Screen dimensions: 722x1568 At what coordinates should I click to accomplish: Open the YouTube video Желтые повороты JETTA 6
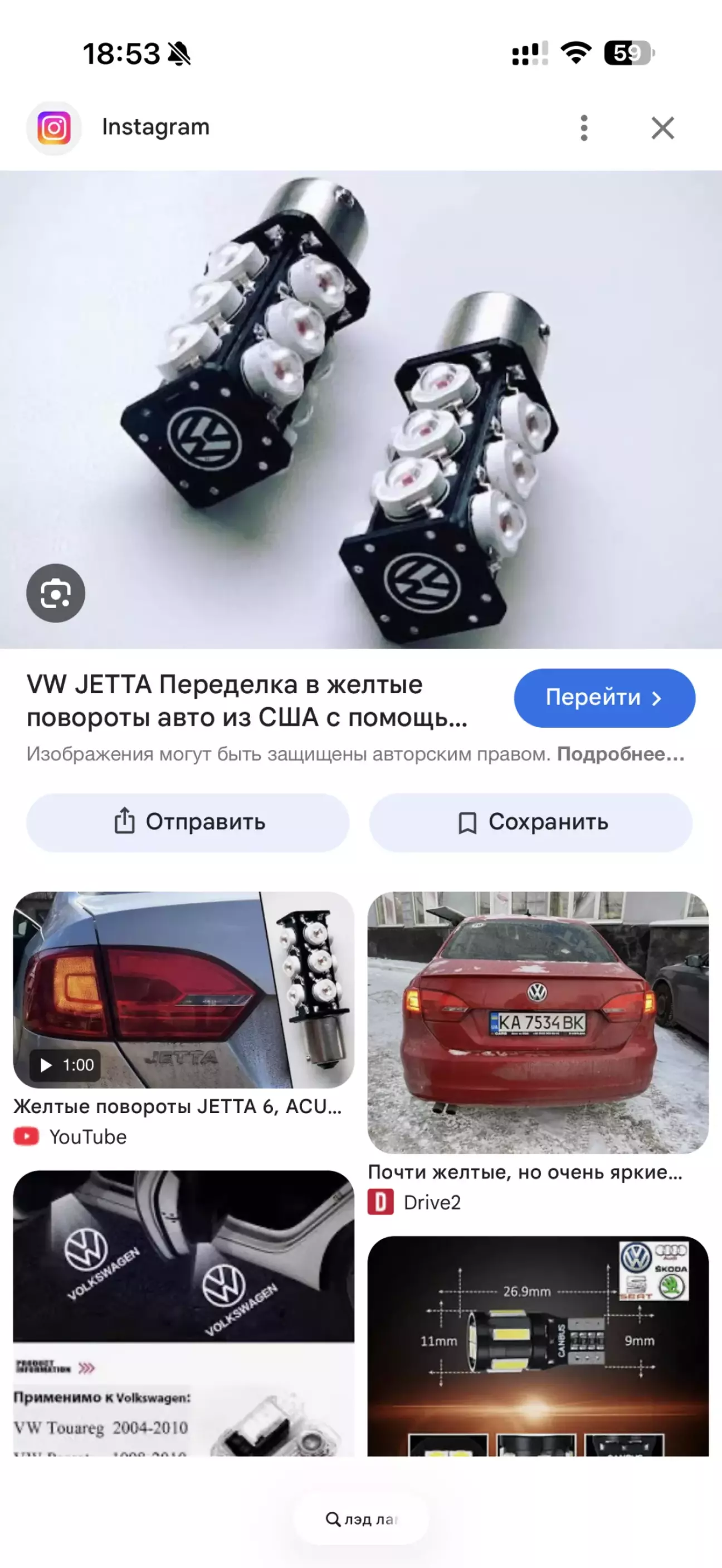[183, 991]
